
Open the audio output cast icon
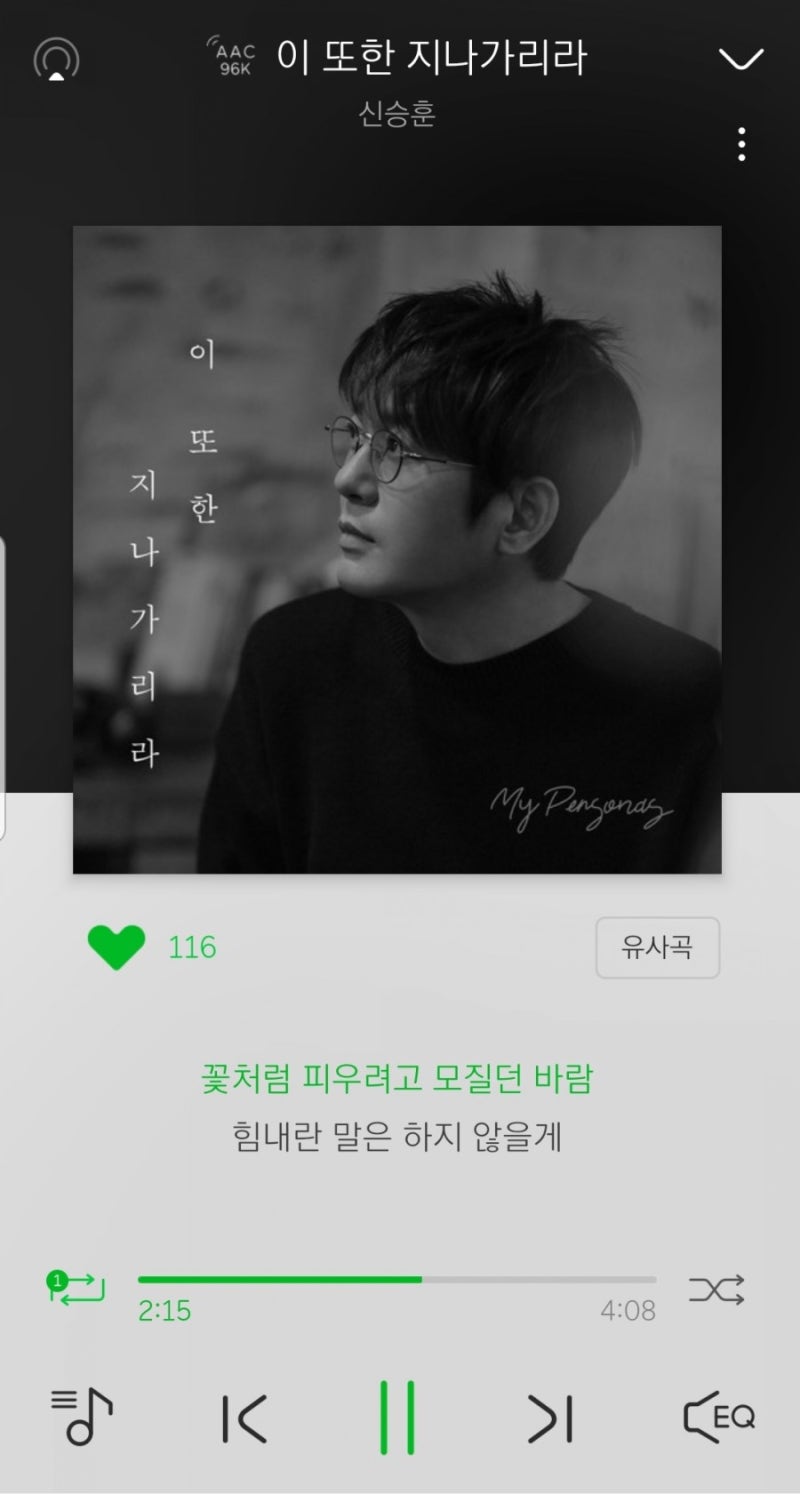[x=56, y=59]
